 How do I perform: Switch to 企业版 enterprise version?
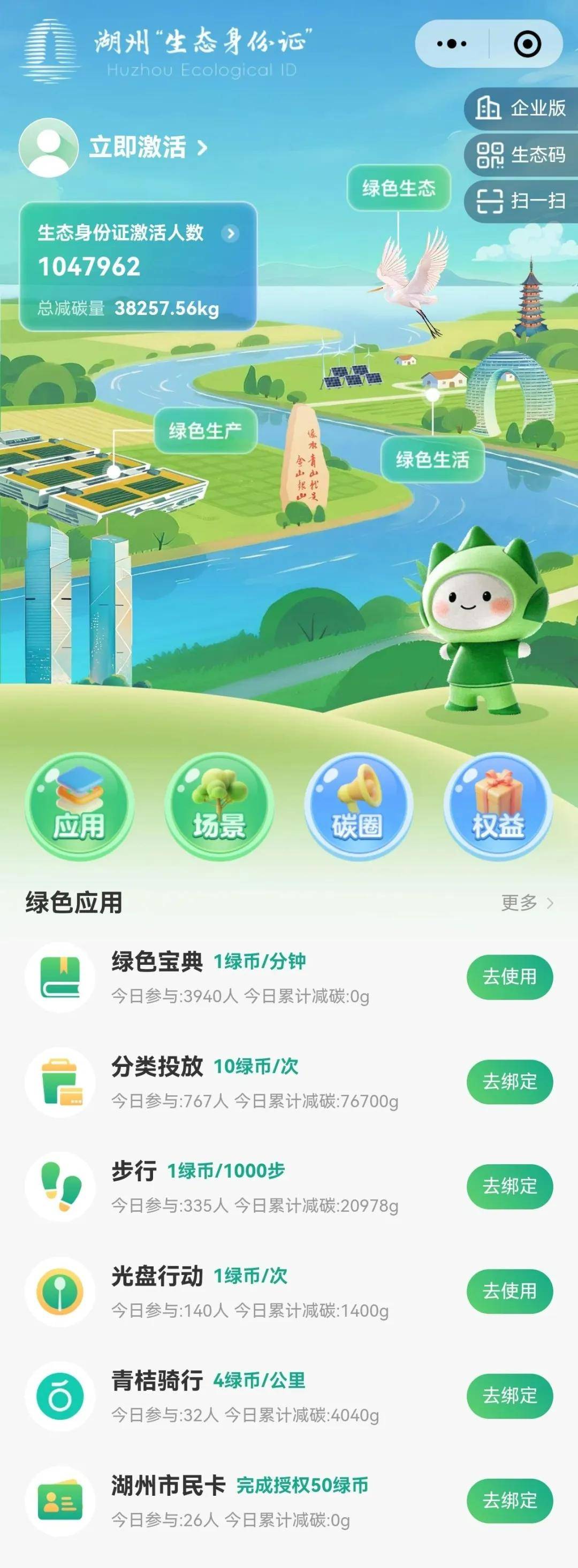(x=522, y=109)
